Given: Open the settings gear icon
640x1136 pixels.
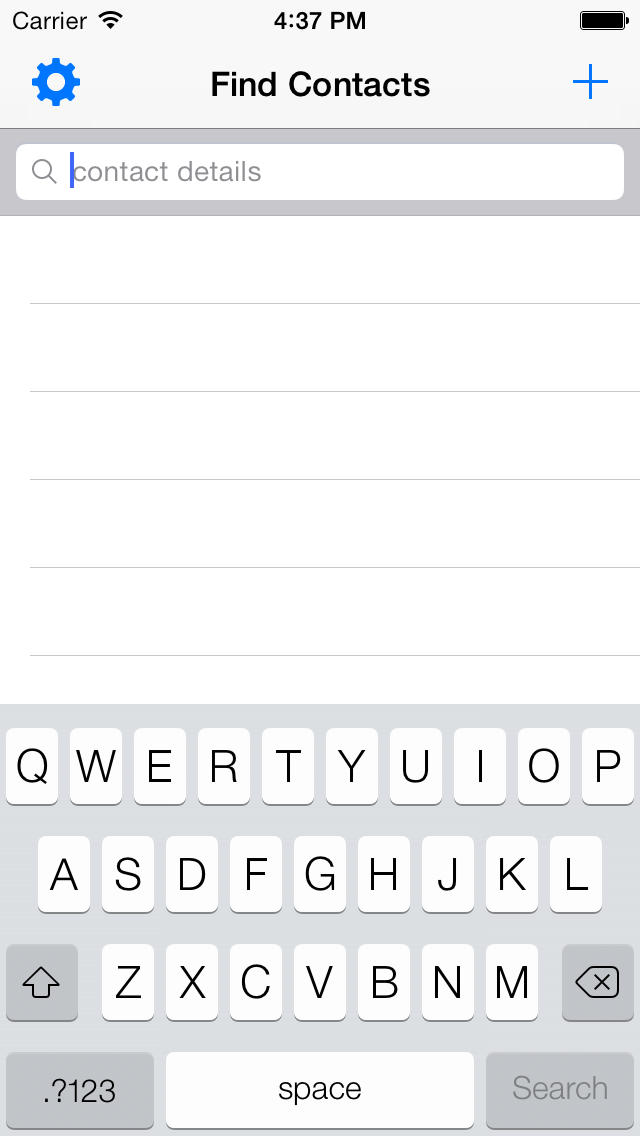Looking at the screenshot, I should point(56,83).
